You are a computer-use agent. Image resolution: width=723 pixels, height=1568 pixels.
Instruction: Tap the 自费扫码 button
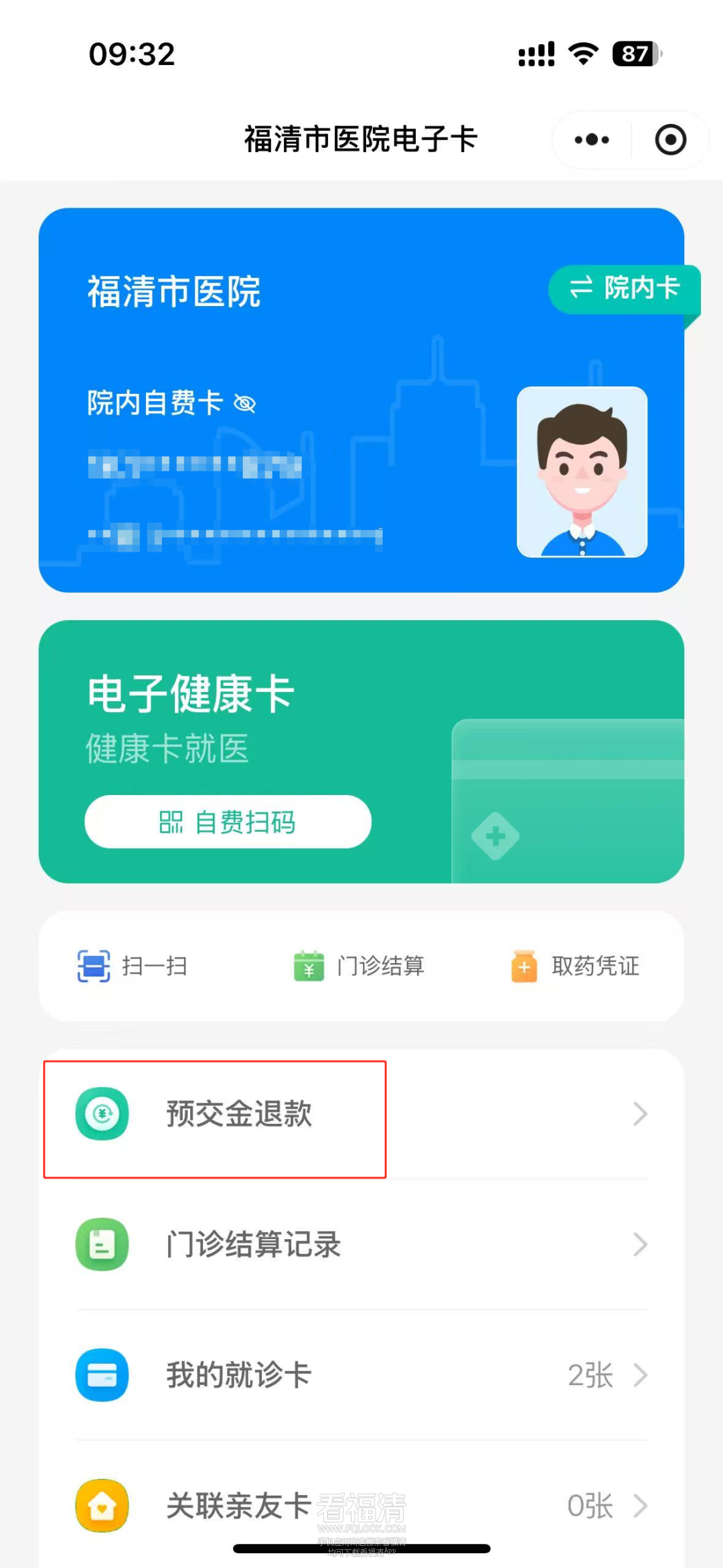pyautogui.click(x=228, y=822)
